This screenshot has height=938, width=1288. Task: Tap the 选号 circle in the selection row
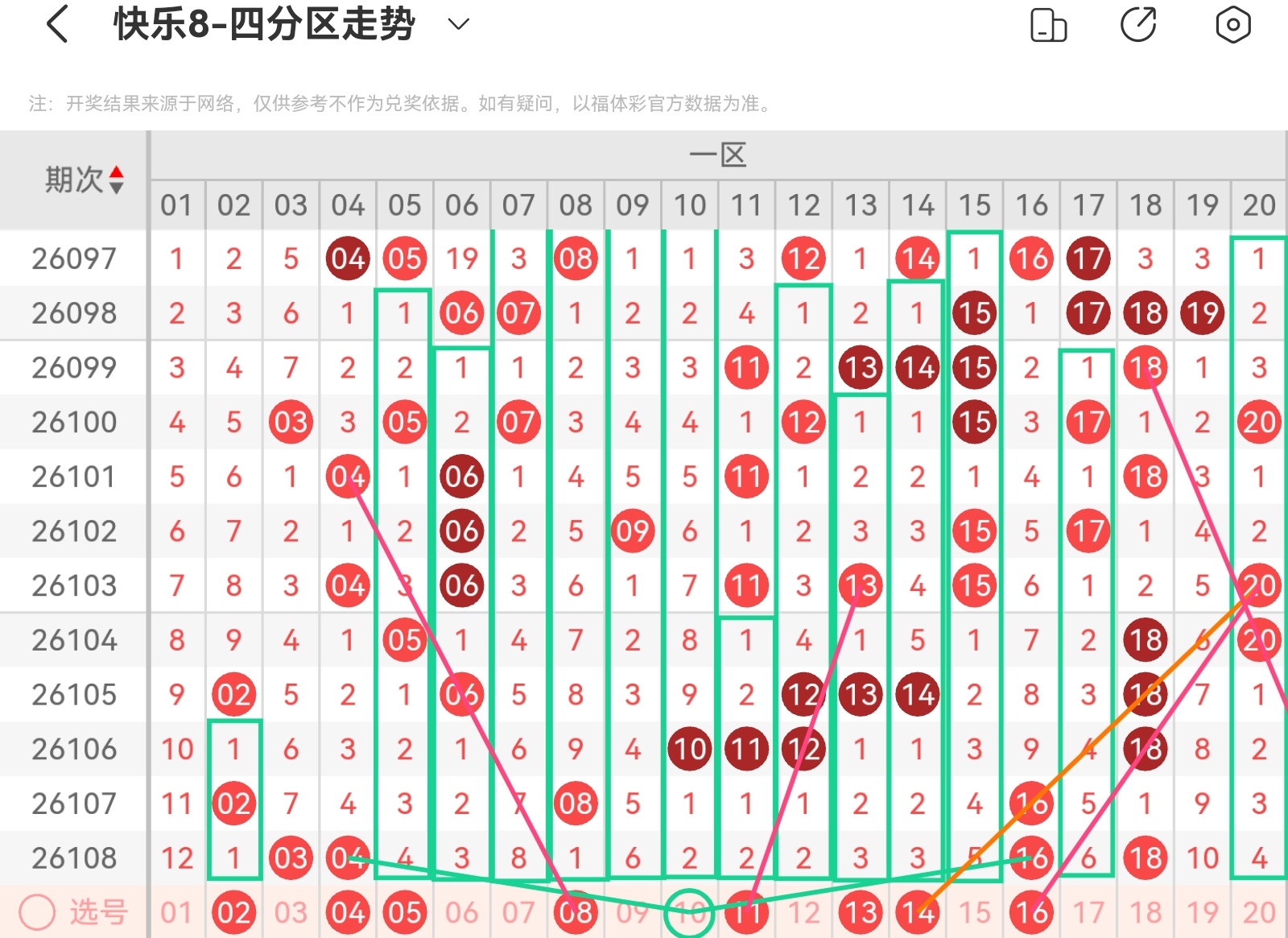tap(37, 912)
